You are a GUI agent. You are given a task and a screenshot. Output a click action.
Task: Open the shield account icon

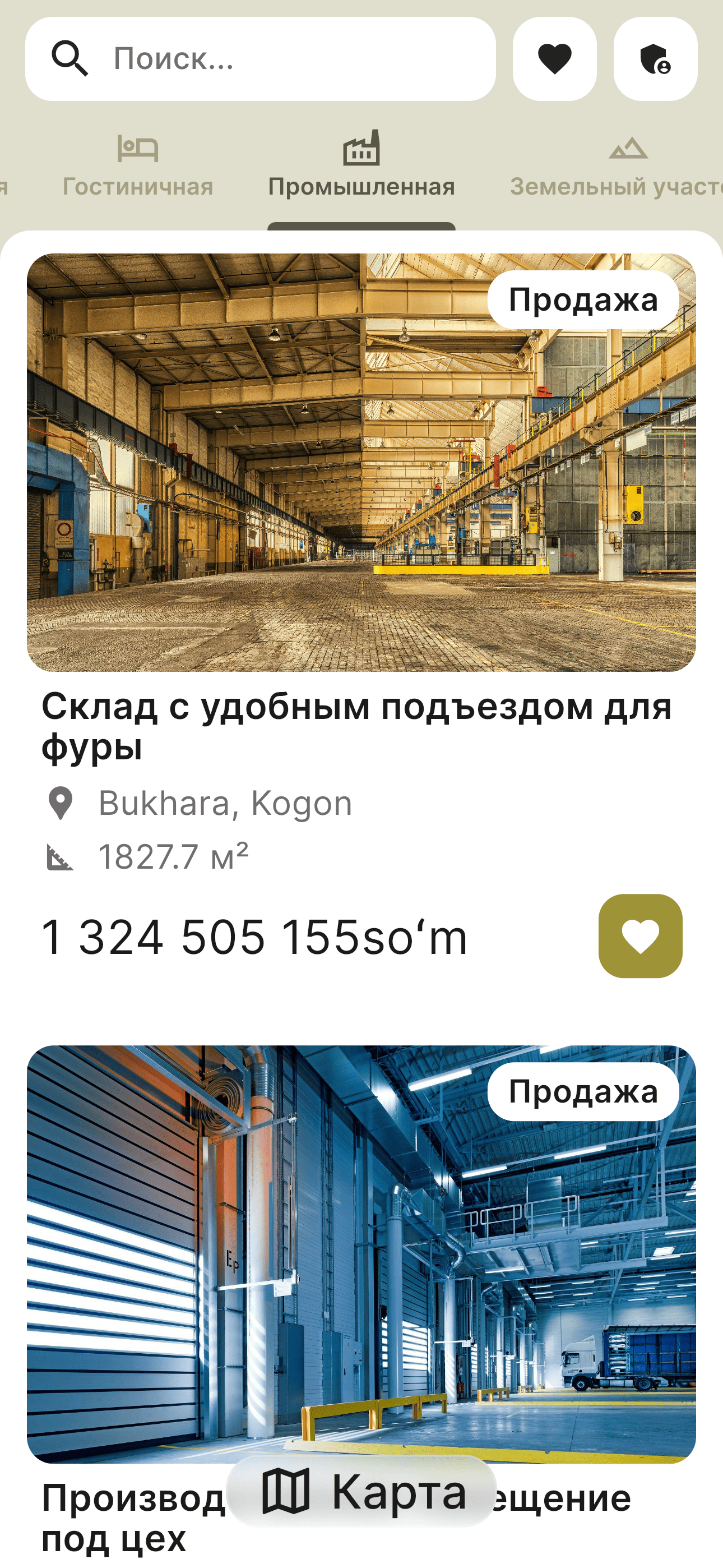[x=655, y=59]
